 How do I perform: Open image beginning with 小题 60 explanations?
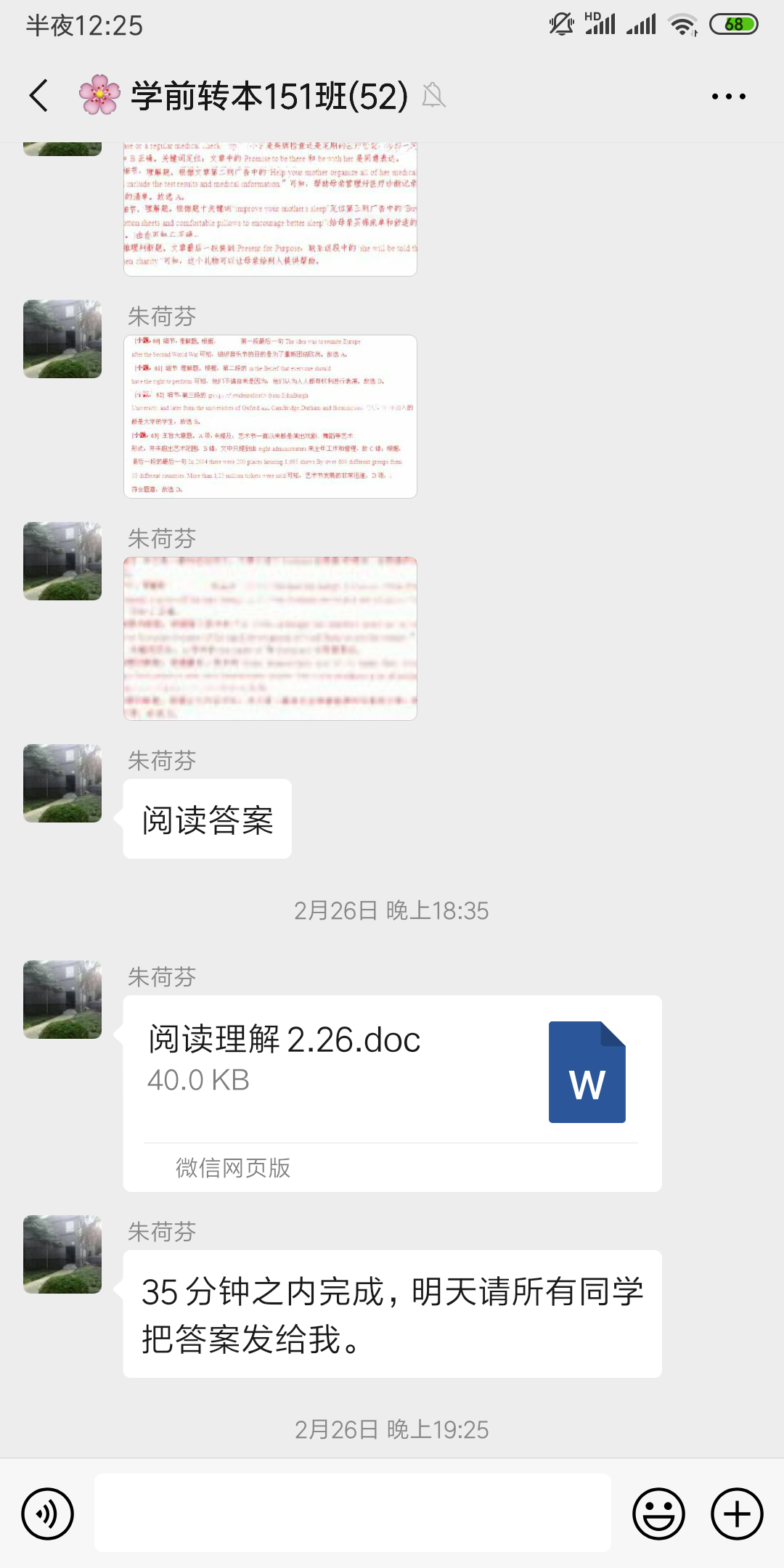270,417
